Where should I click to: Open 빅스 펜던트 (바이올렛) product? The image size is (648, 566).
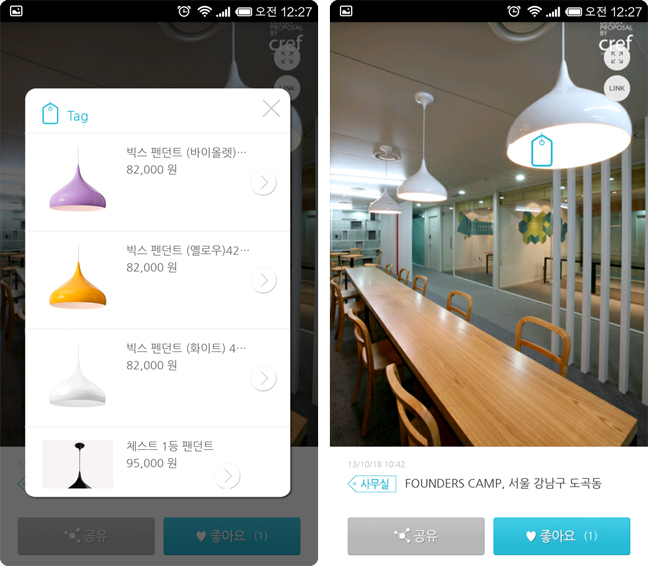pos(263,182)
